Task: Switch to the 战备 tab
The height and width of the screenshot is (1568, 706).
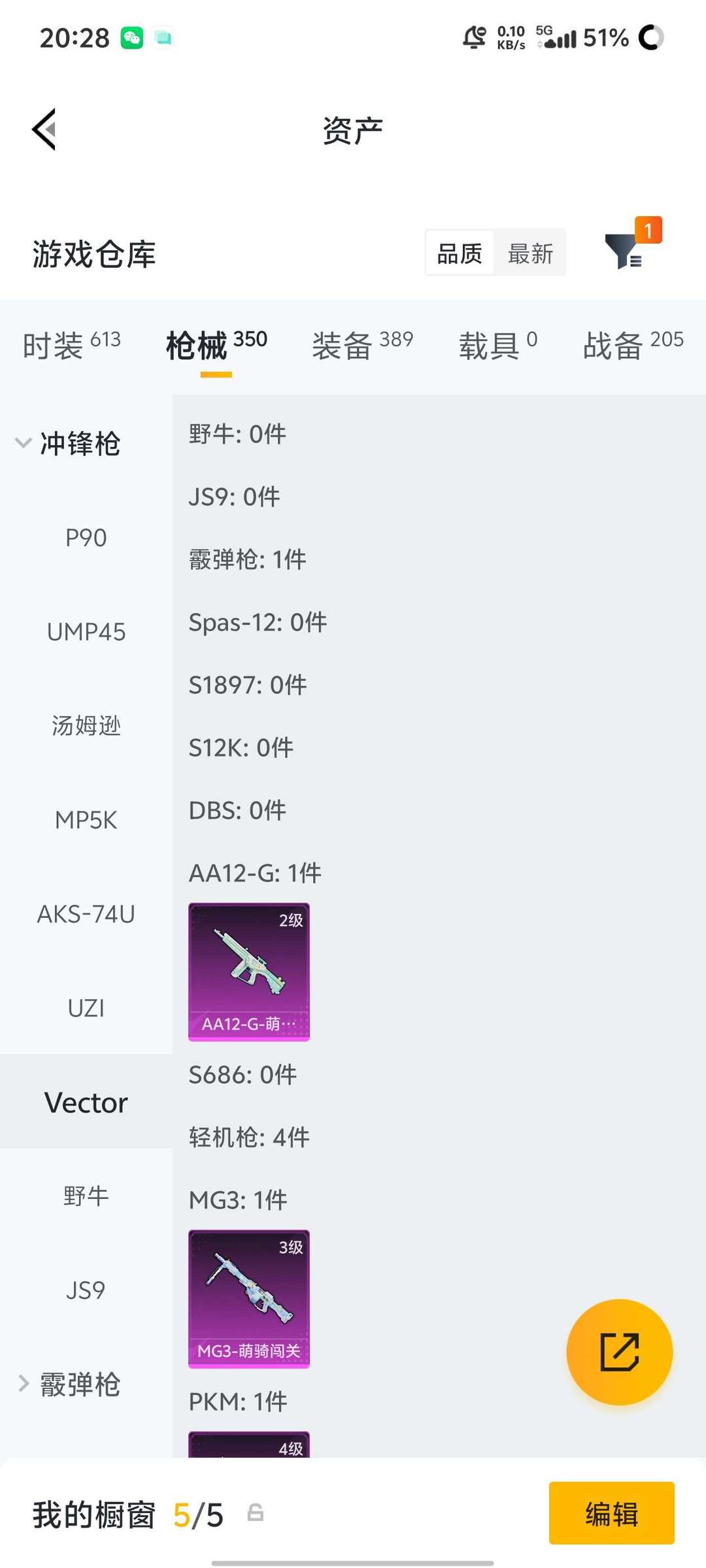Action: (x=633, y=345)
